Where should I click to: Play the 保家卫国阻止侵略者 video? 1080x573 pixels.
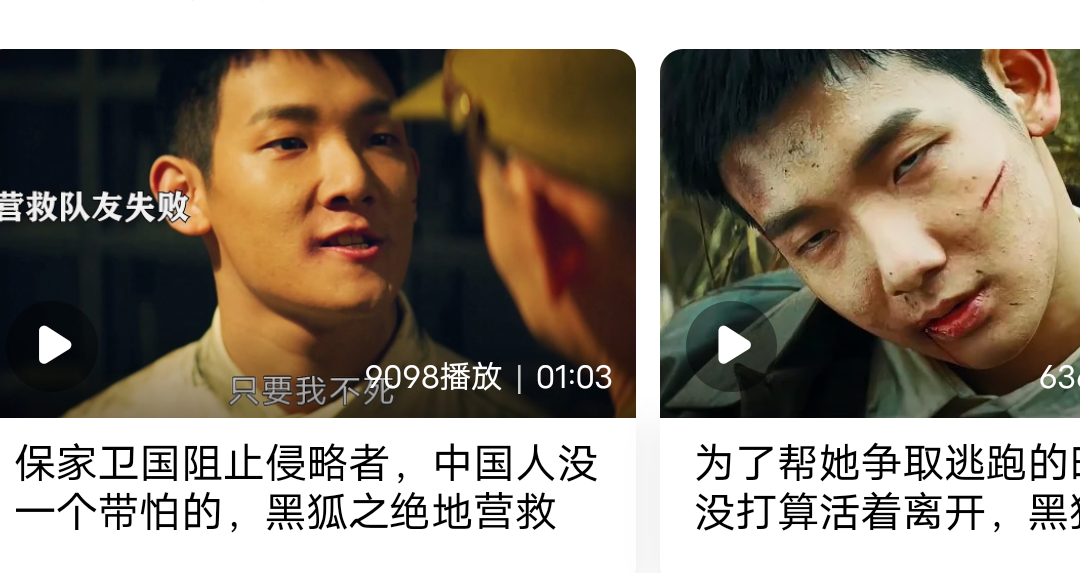tap(53, 346)
